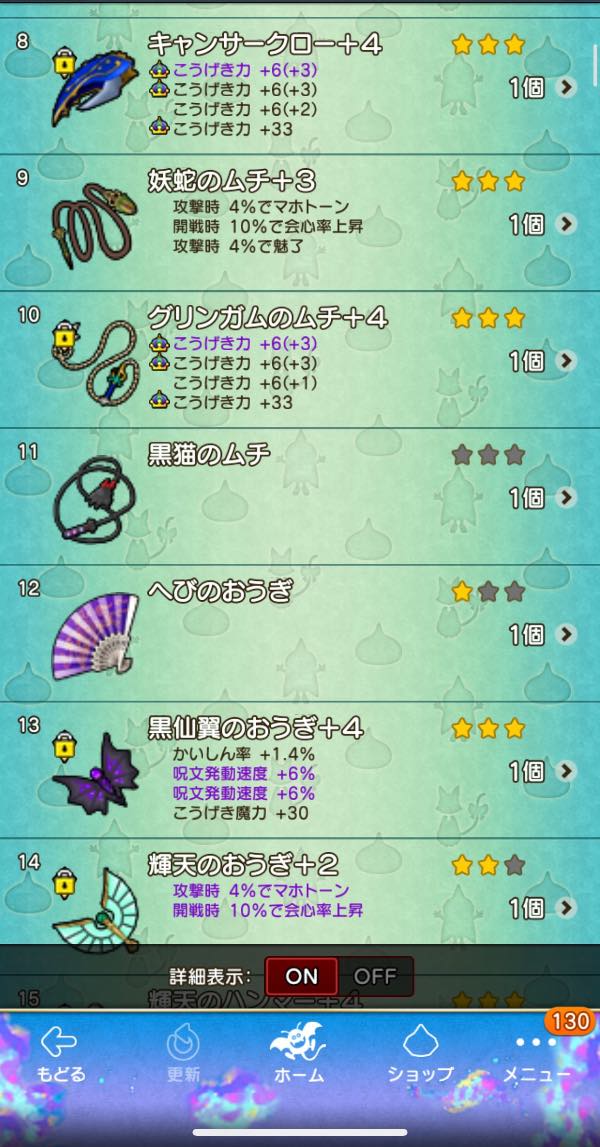Image resolution: width=600 pixels, height=1147 pixels.
Task: Turn detail display ON
Action: 302,976
